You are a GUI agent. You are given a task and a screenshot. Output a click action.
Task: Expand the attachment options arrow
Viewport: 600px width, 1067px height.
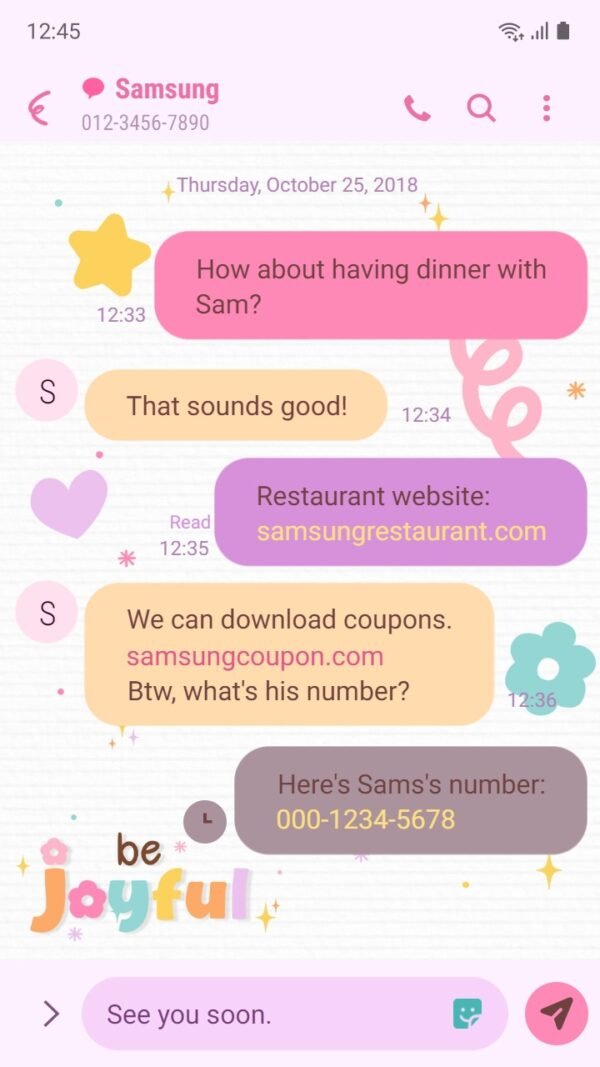51,1014
